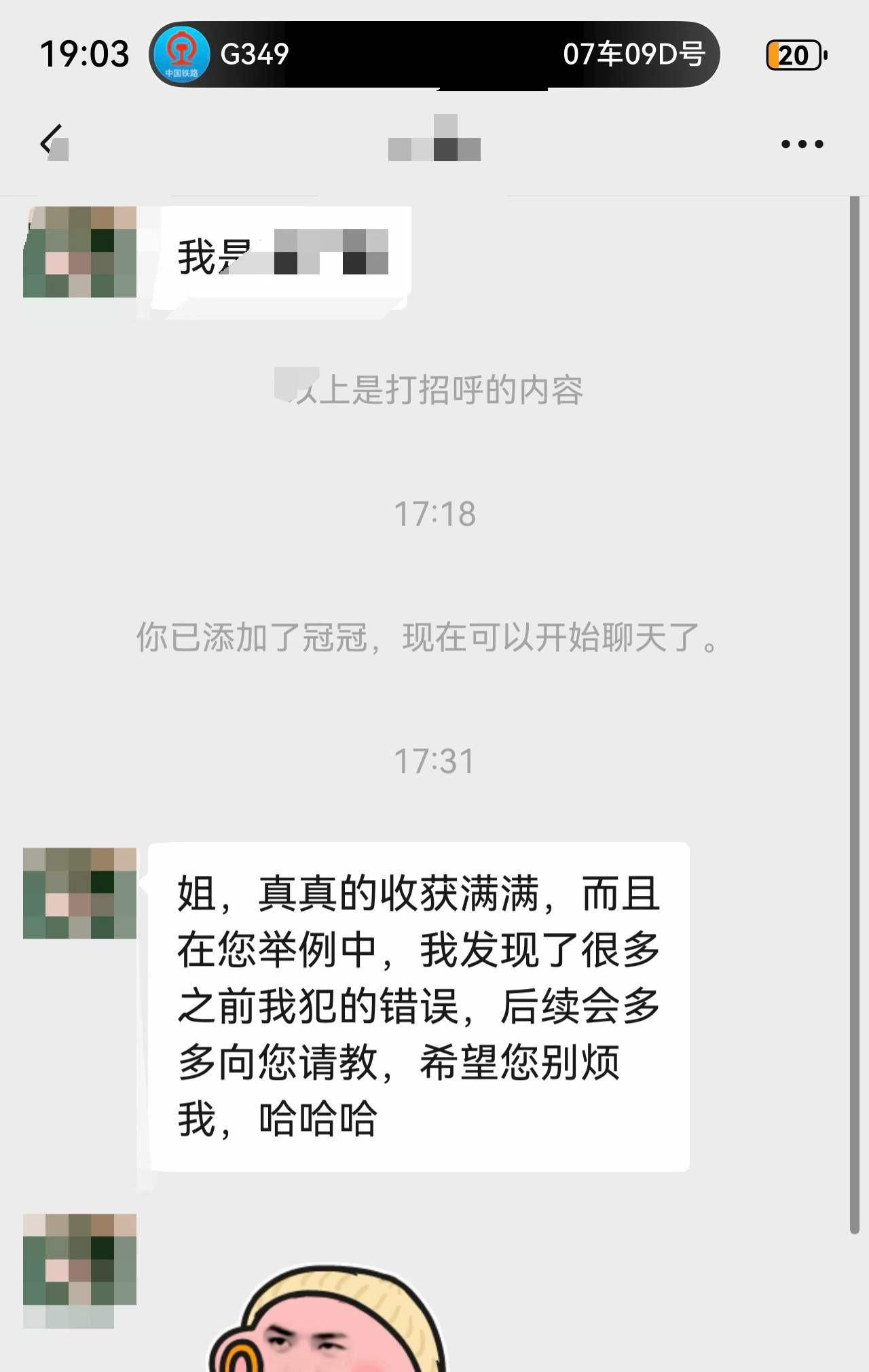Viewport: 869px width, 1372px height.
Task: Open the chat's three-dot menu
Action: 802,144
